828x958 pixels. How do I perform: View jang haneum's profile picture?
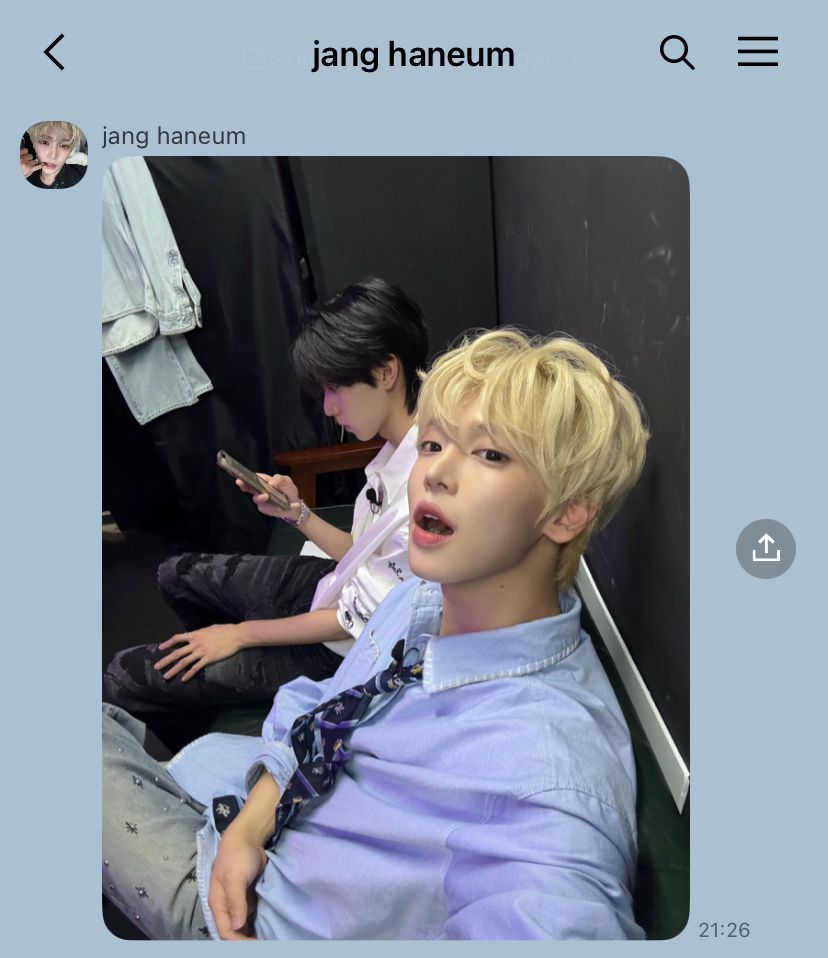tap(54, 155)
